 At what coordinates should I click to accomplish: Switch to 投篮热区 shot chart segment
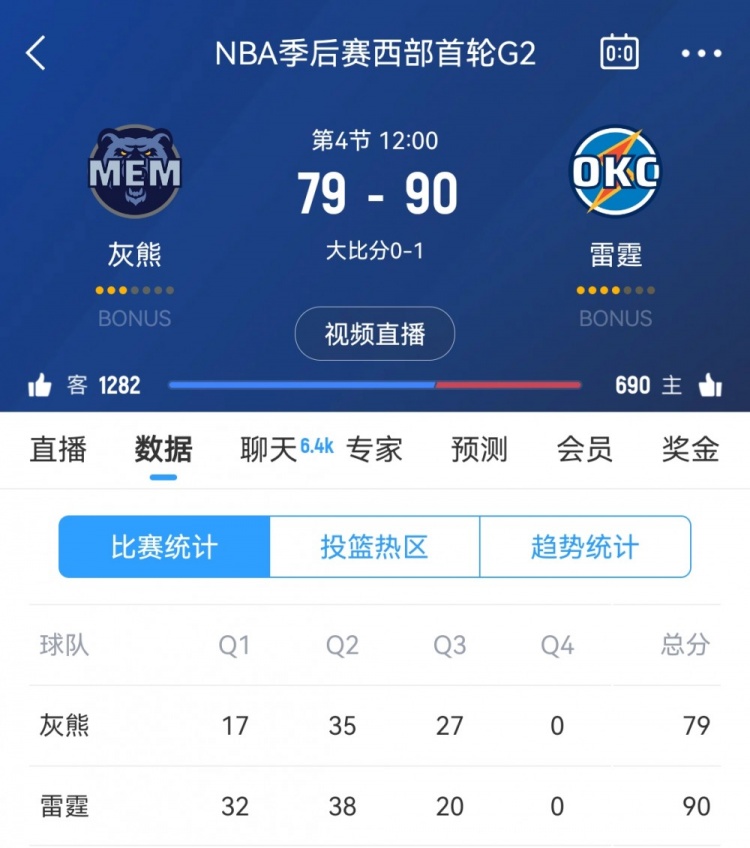374,547
